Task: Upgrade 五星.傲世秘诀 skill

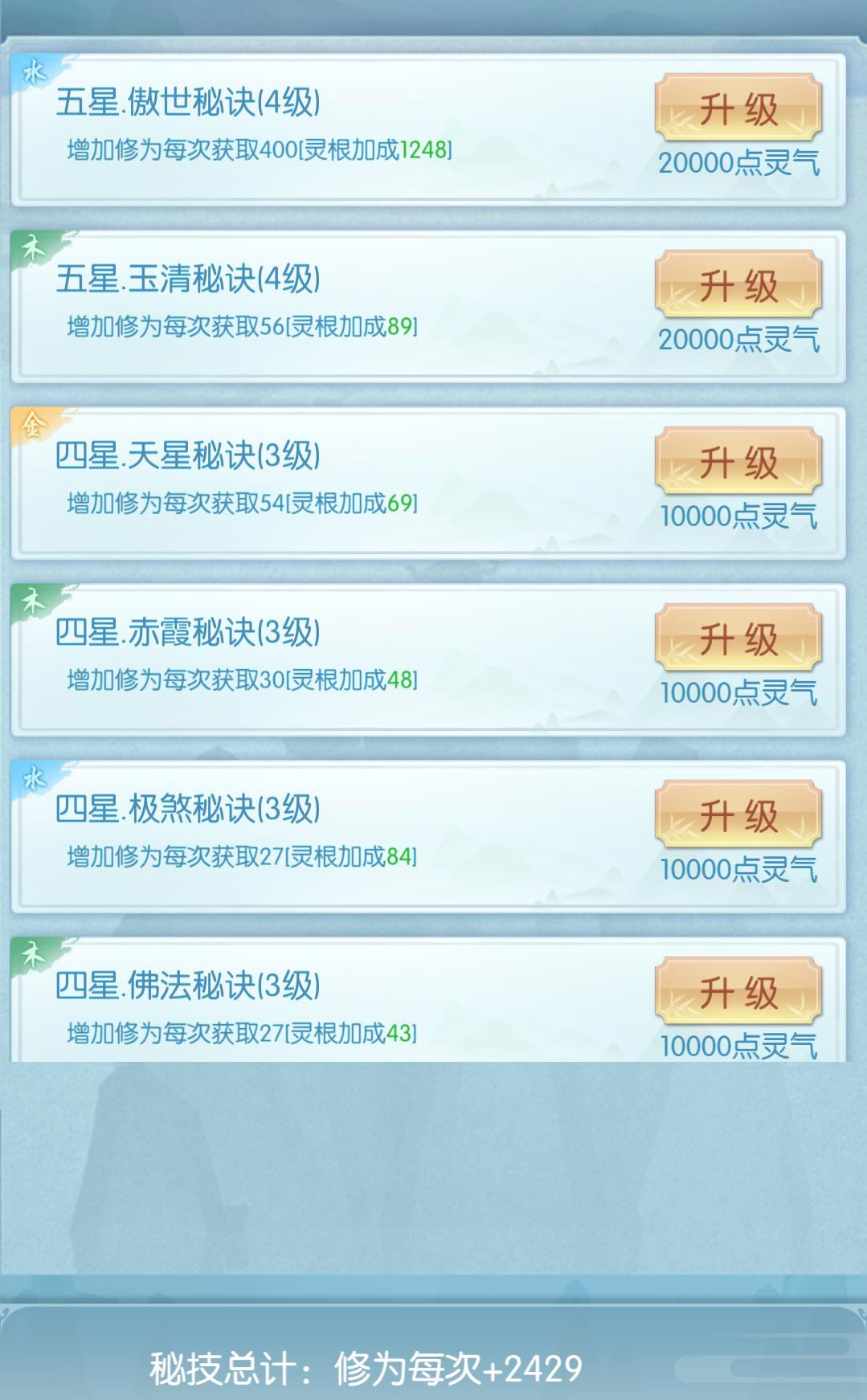Action: (x=738, y=108)
